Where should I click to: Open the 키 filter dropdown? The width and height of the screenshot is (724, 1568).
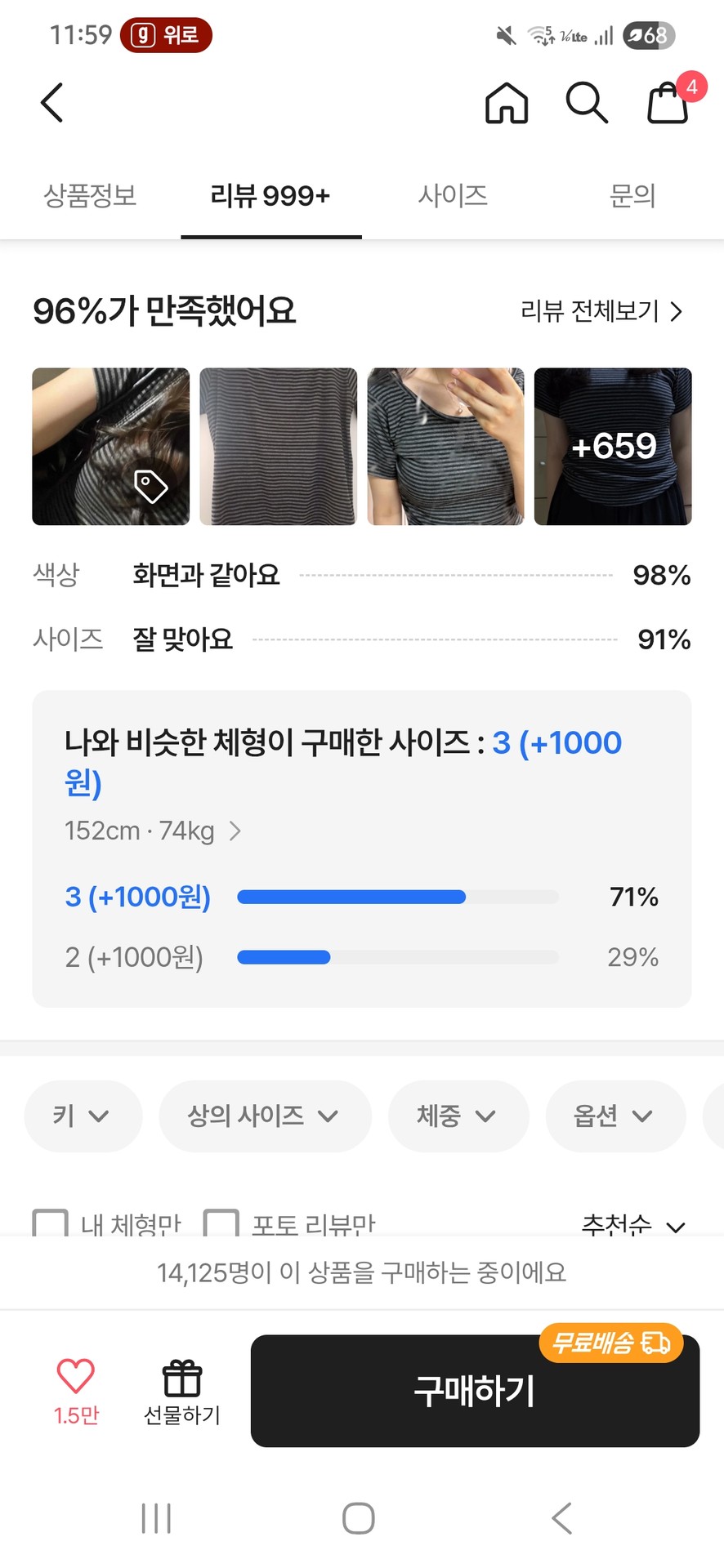point(83,1116)
